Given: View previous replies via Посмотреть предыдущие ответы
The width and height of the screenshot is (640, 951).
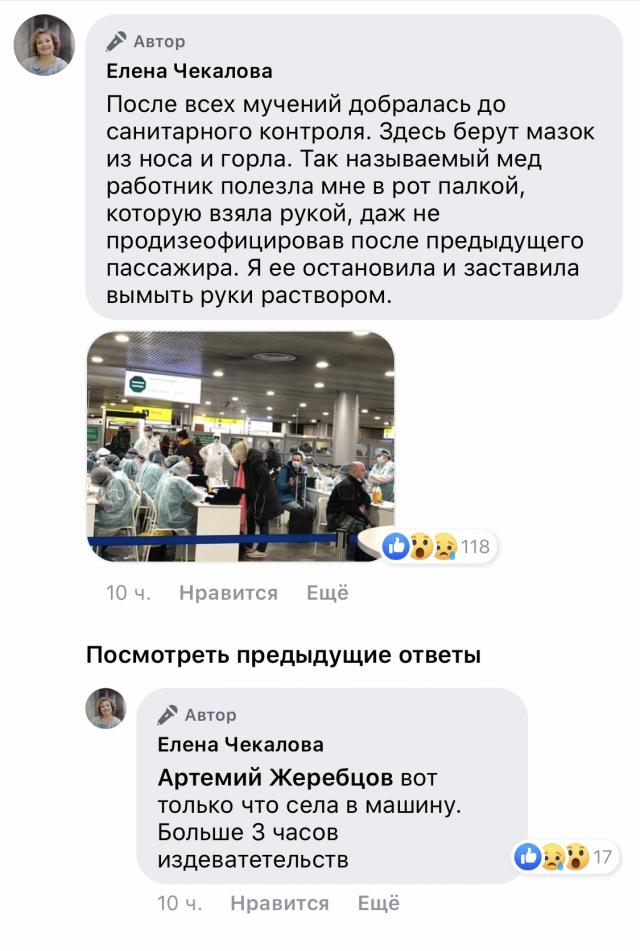Looking at the screenshot, I should coord(283,656).
